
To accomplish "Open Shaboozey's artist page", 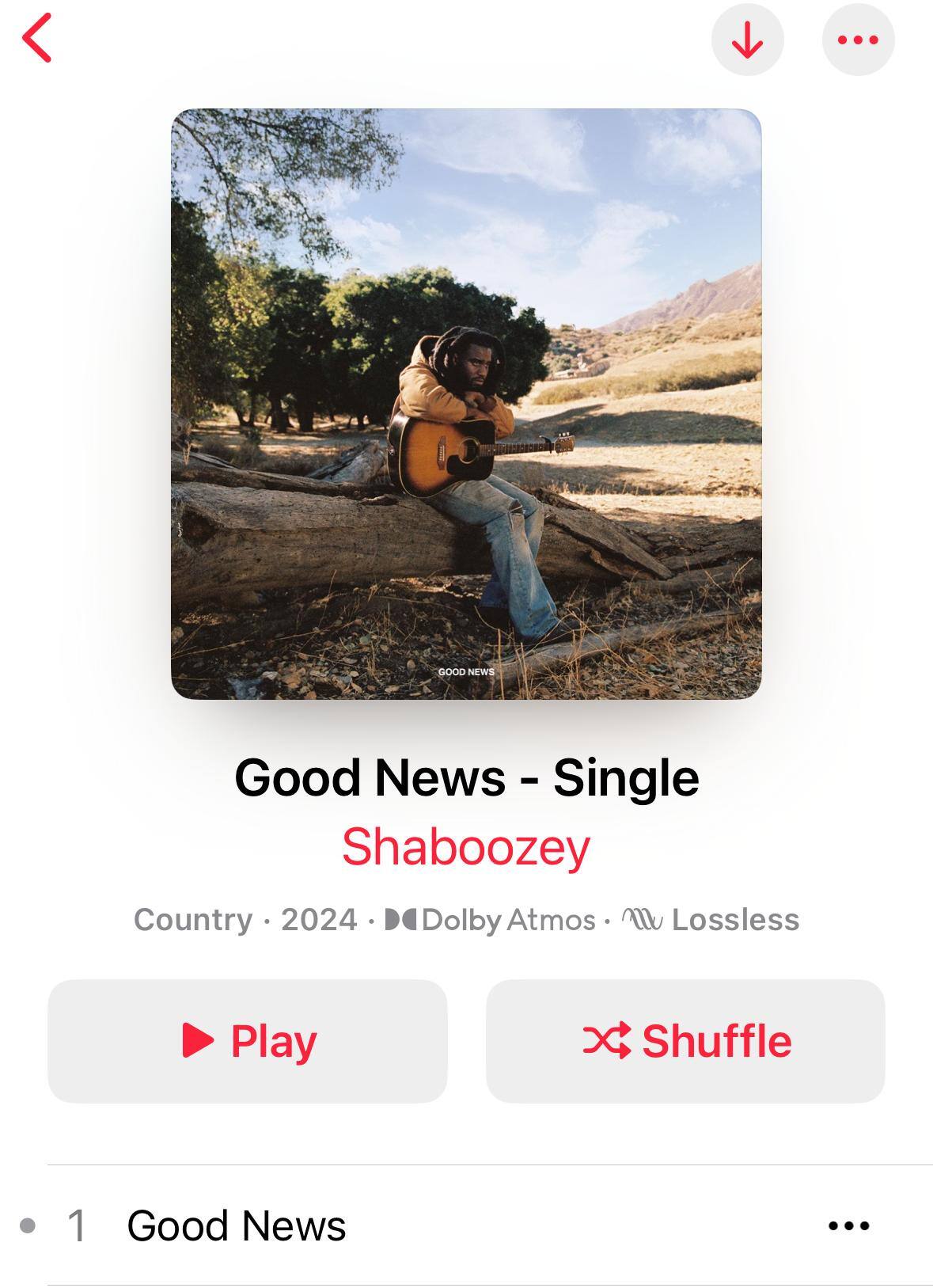I will point(466,847).
